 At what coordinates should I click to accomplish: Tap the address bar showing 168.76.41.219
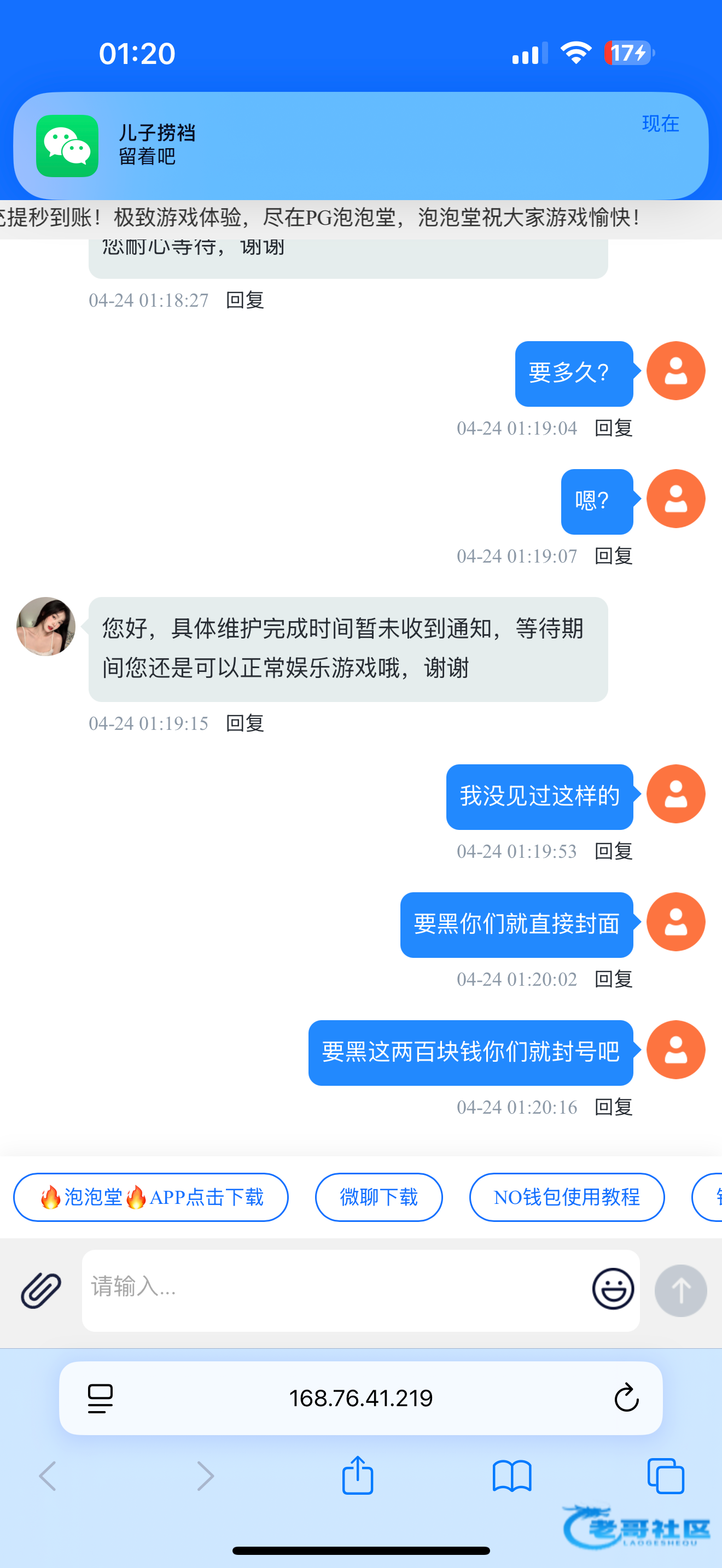click(360, 1398)
